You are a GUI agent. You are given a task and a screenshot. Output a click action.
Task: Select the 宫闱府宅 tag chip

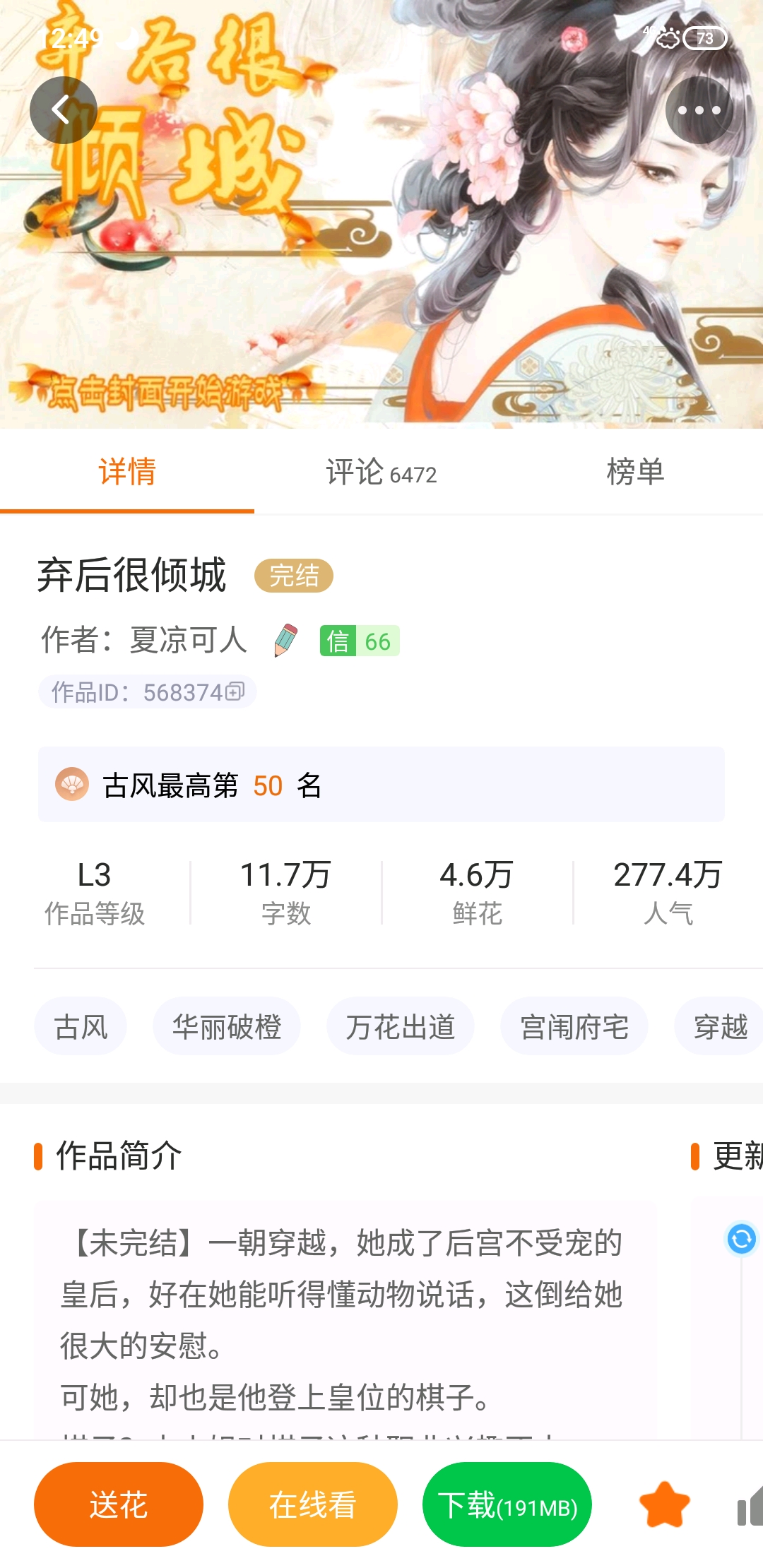click(x=574, y=1026)
